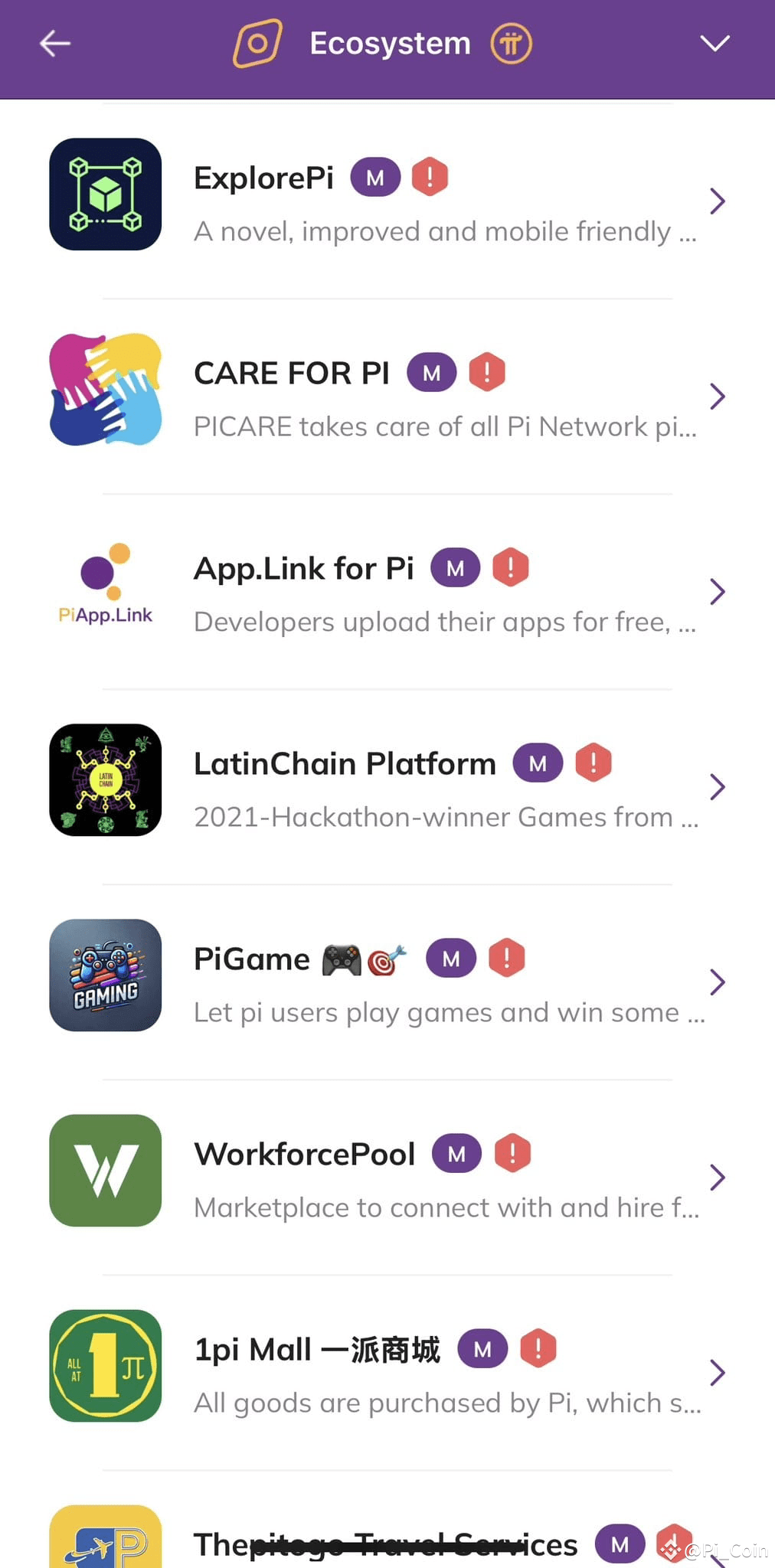Screen dimensions: 775x1568
Task: Tap the CARE FOR PI hands logo
Action: pos(105,389)
